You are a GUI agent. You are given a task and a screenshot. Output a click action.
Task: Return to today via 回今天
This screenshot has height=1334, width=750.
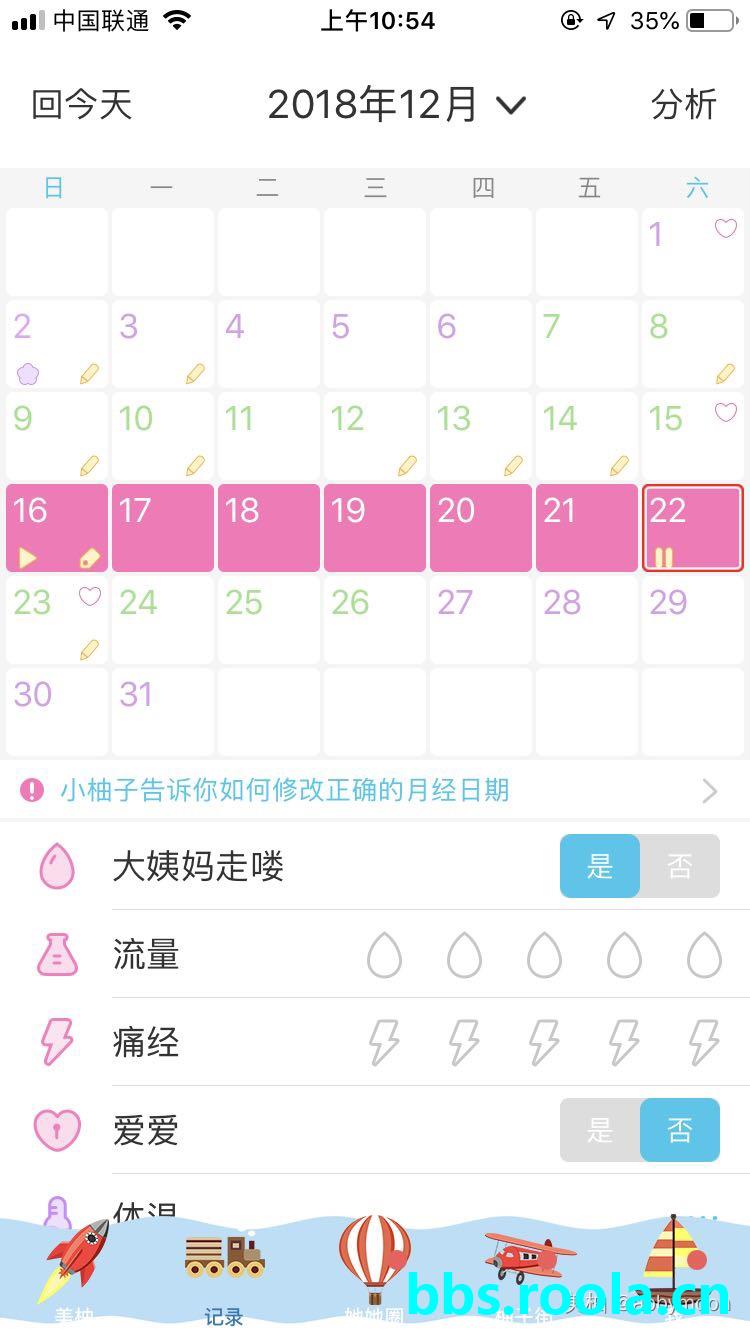coord(82,104)
